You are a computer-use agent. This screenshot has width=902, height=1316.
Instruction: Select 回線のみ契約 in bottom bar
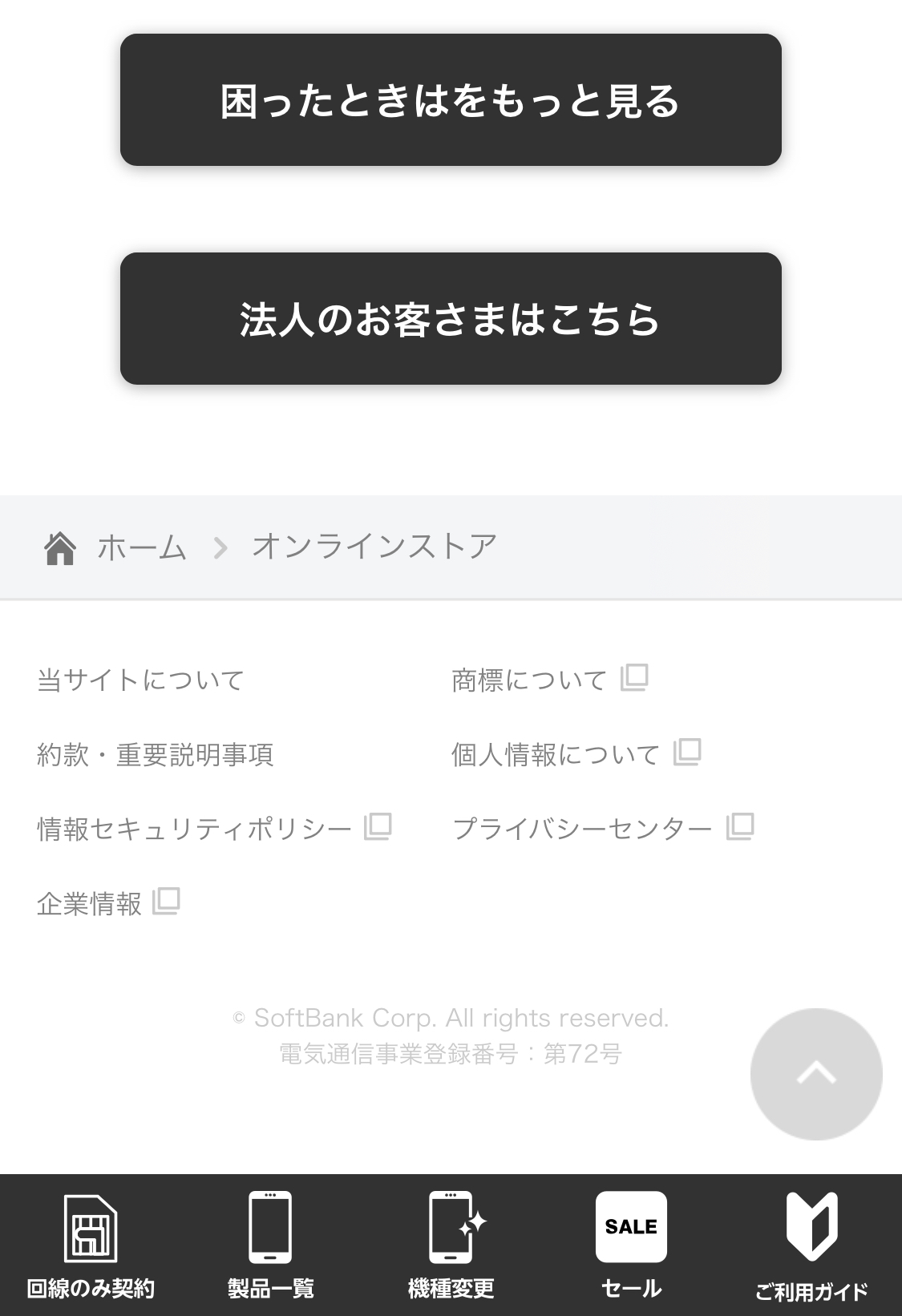click(x=91, y=1245)
